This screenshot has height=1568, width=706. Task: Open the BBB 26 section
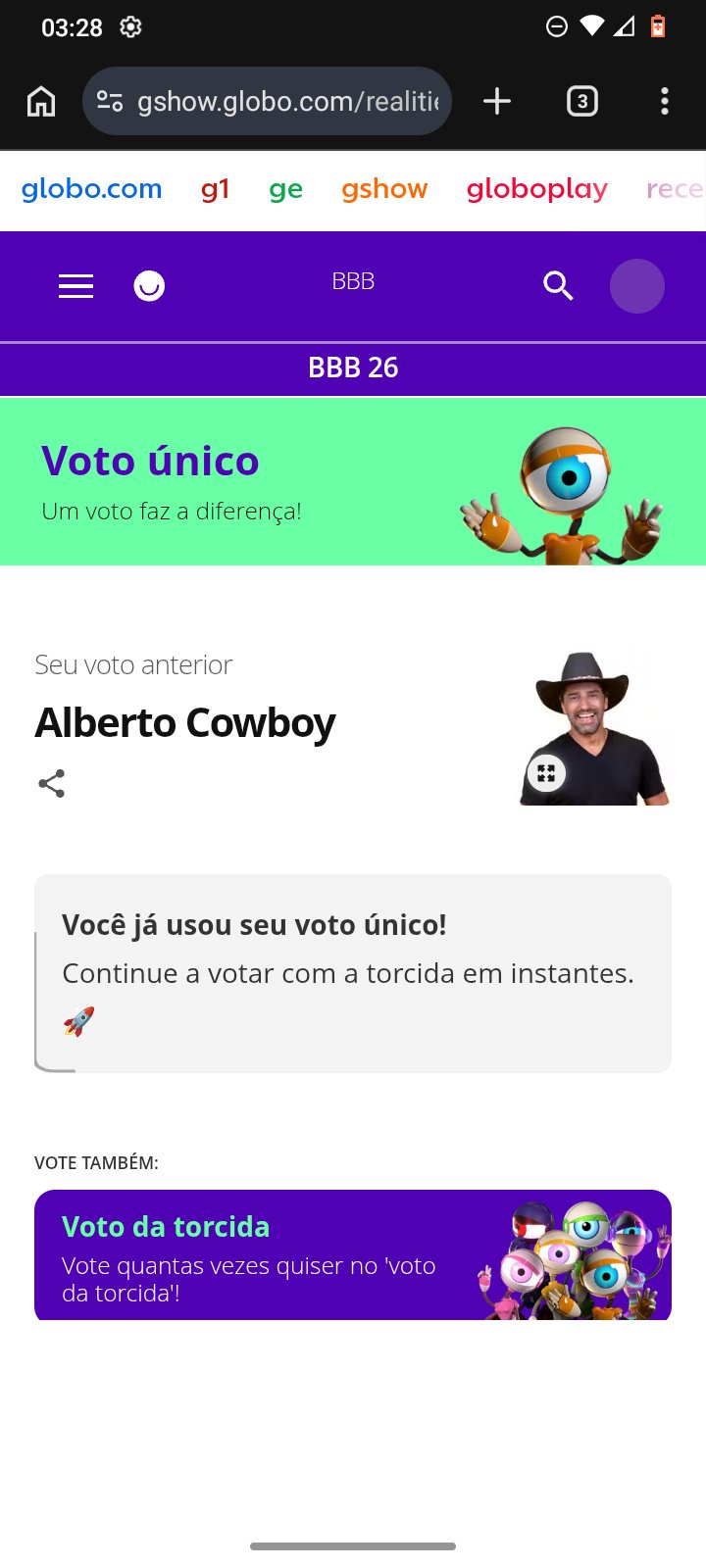pyautogui.click(x=353, y=367)
